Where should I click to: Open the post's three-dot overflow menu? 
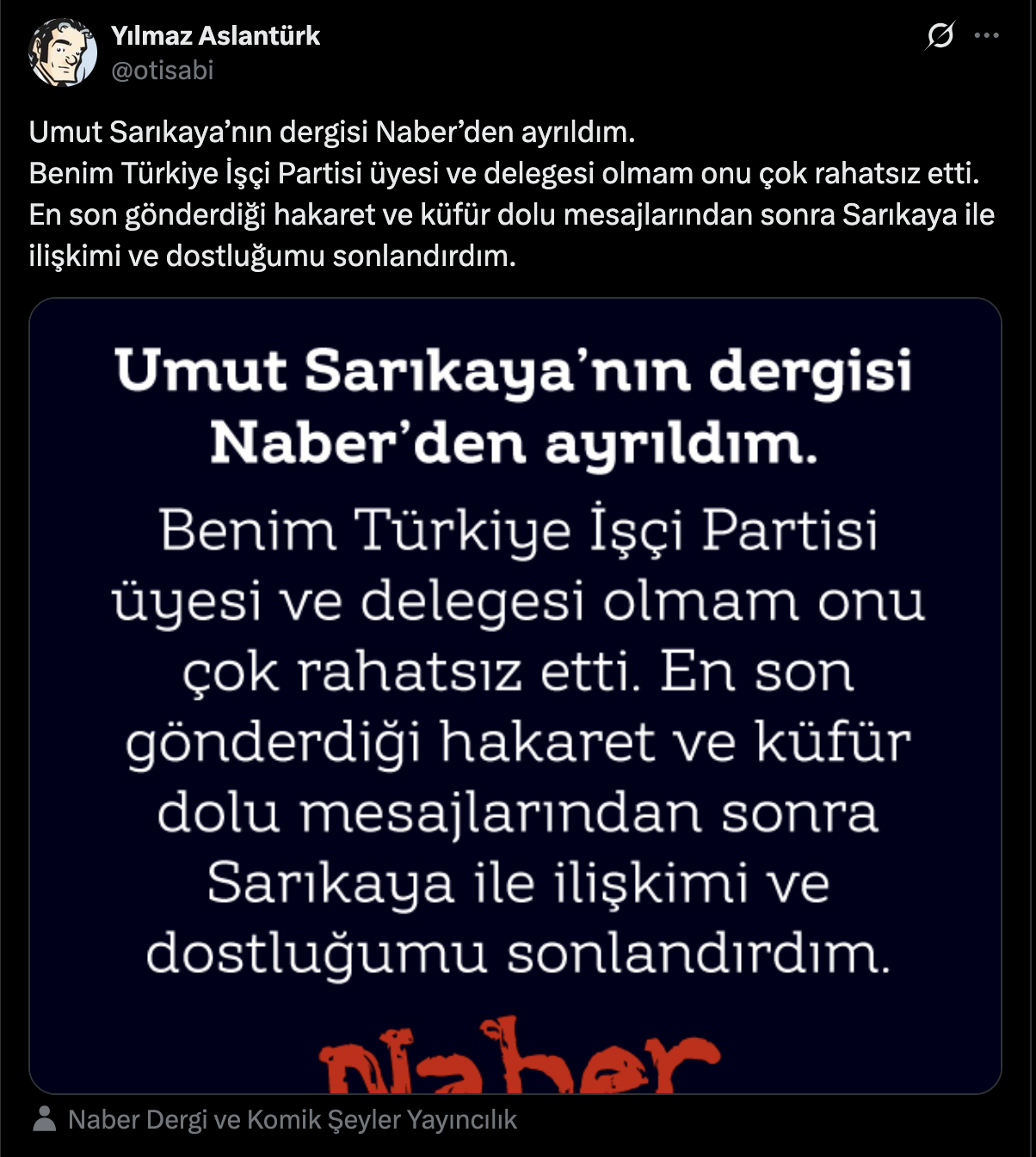coord(986,35)
